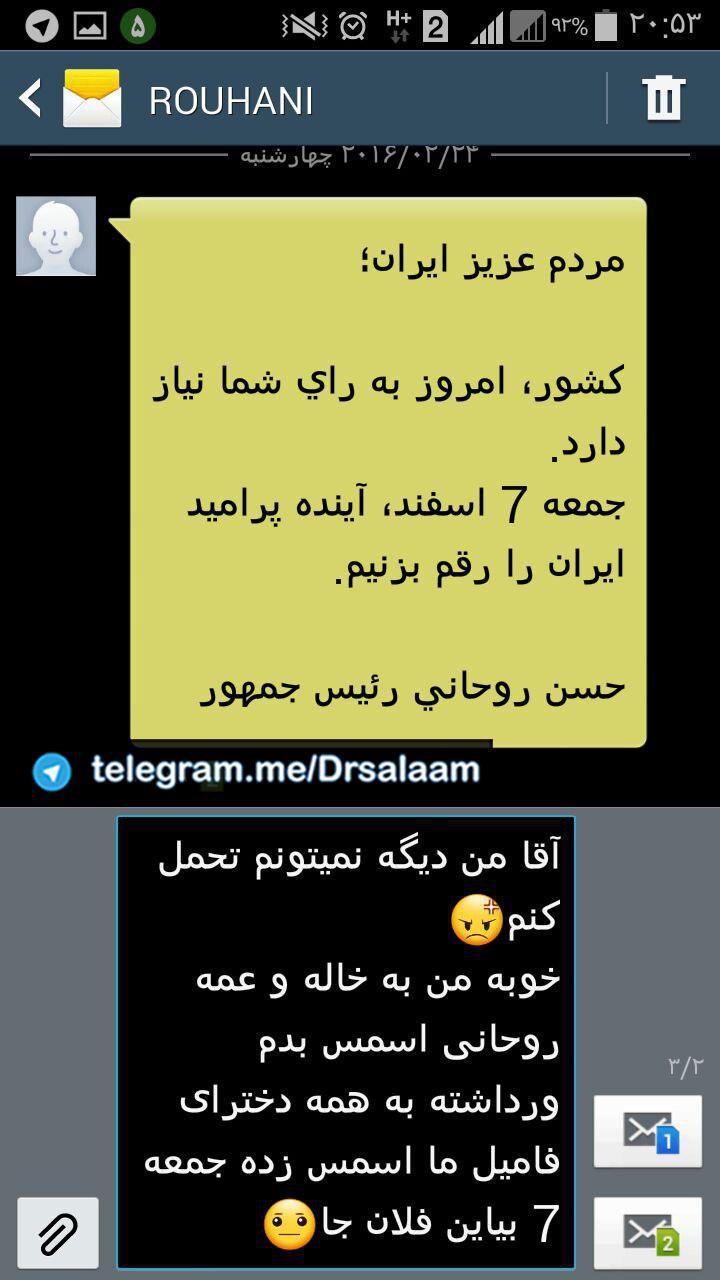This screenshot has height=1280, width=720.
Task: Go back from the ROUHANI conversation
Action: (x=32, y=99)
